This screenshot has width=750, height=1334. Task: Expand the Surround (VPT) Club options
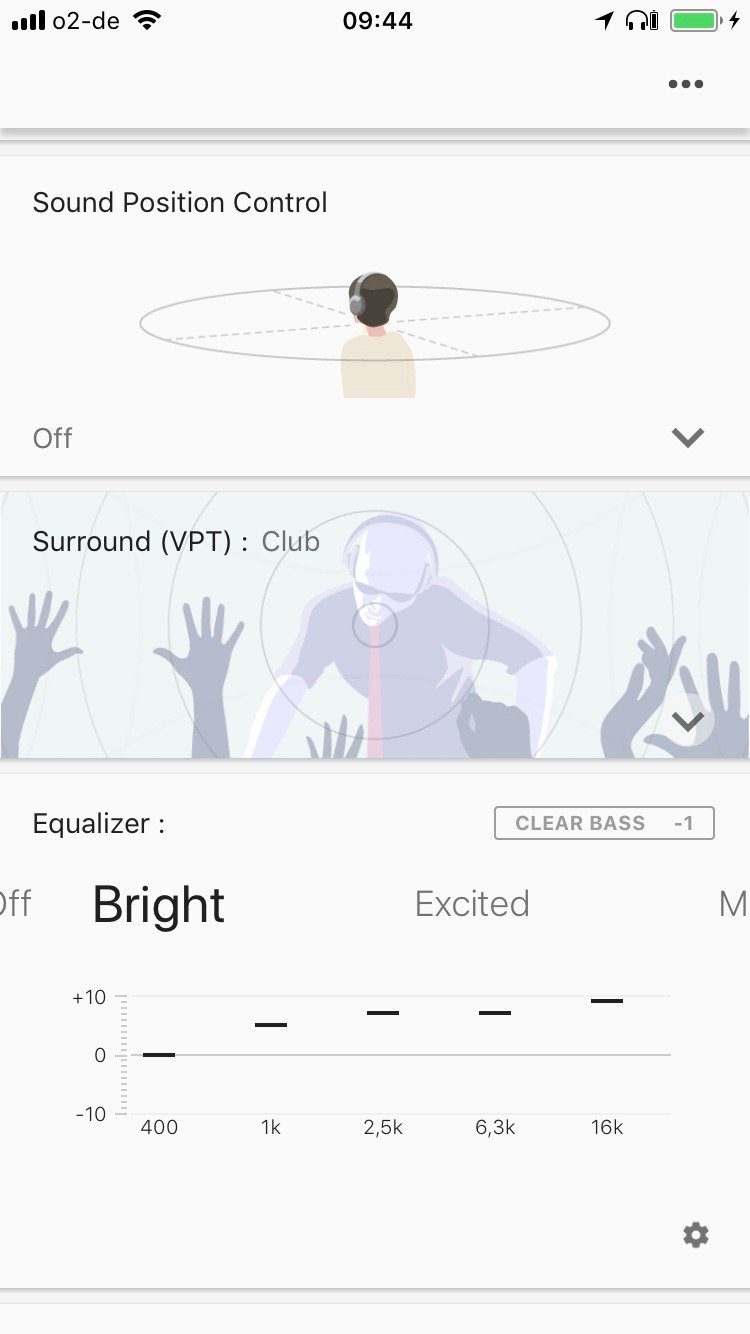tap(688, 721)
